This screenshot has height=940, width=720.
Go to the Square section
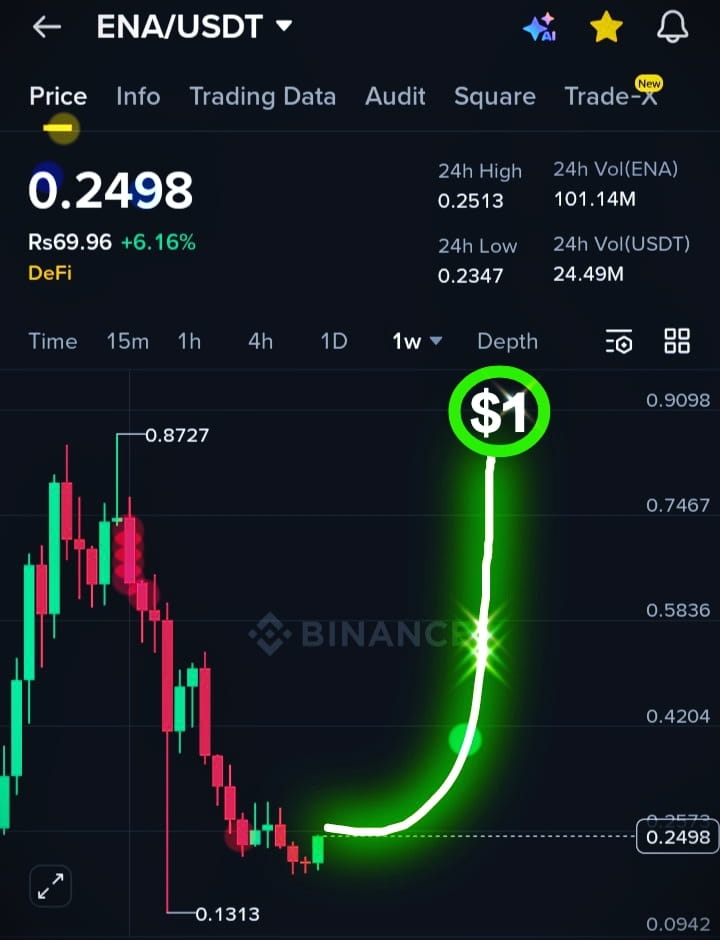tap(494, 96)
